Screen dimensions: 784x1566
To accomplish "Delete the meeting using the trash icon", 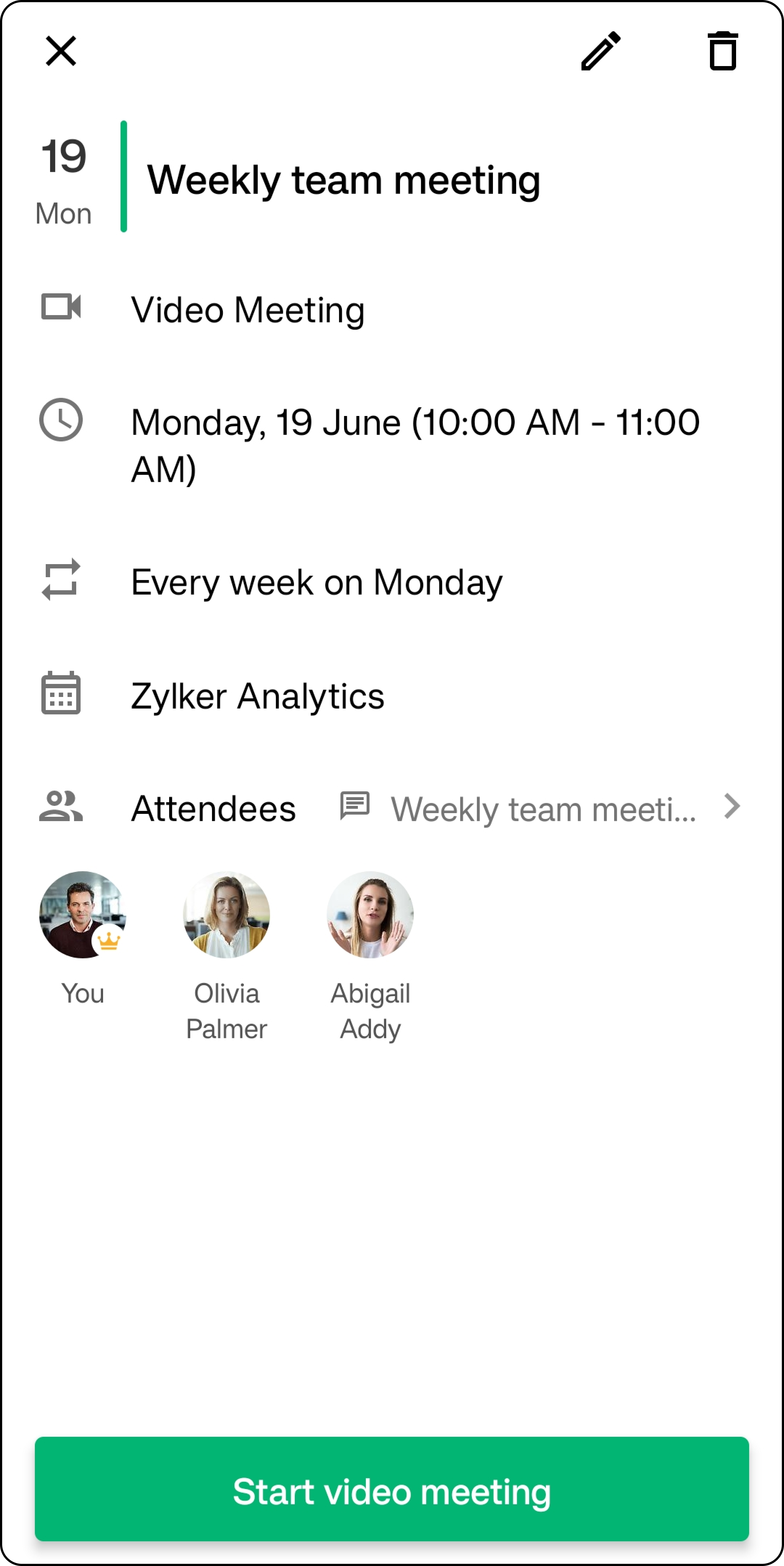I will 723,51.
